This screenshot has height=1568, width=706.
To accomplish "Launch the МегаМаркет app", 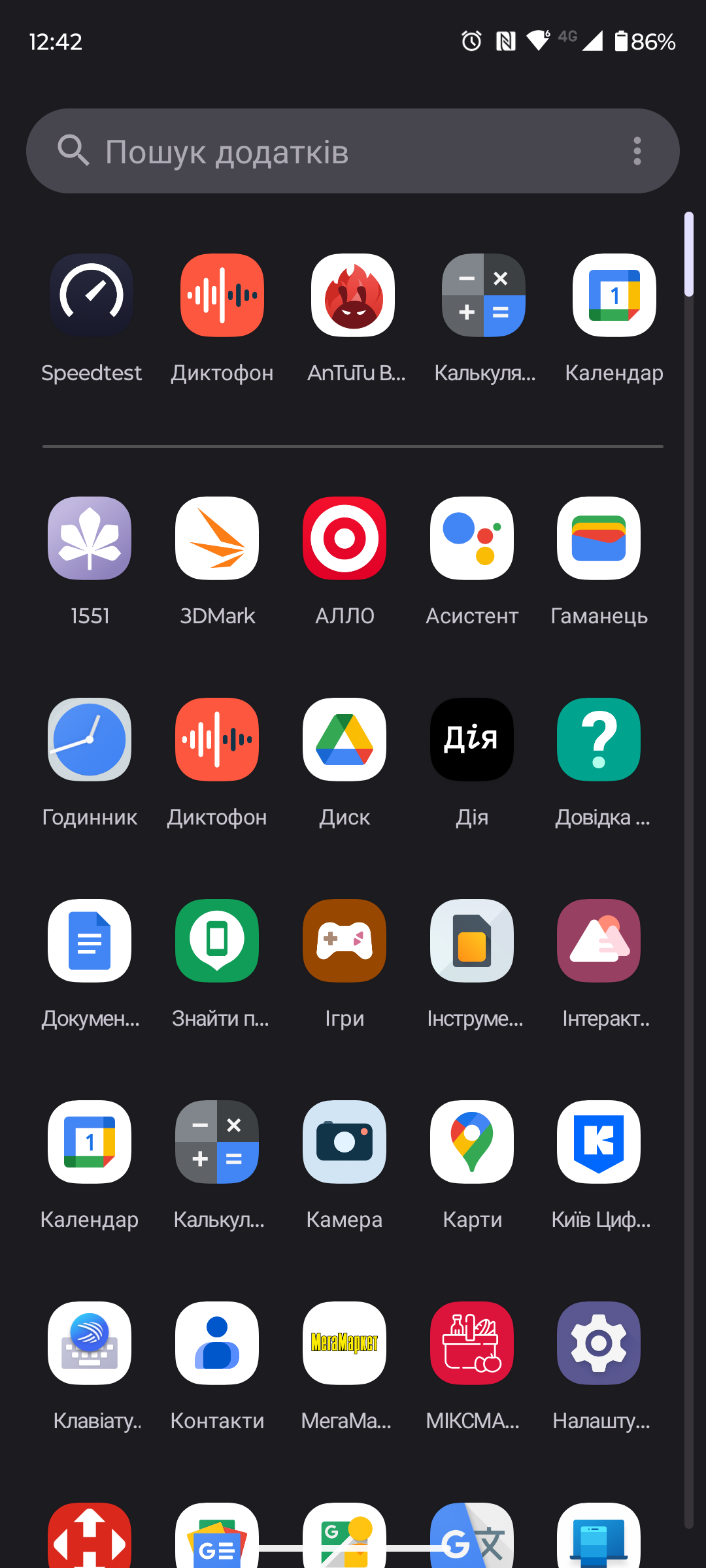I will click(345, 1344).
